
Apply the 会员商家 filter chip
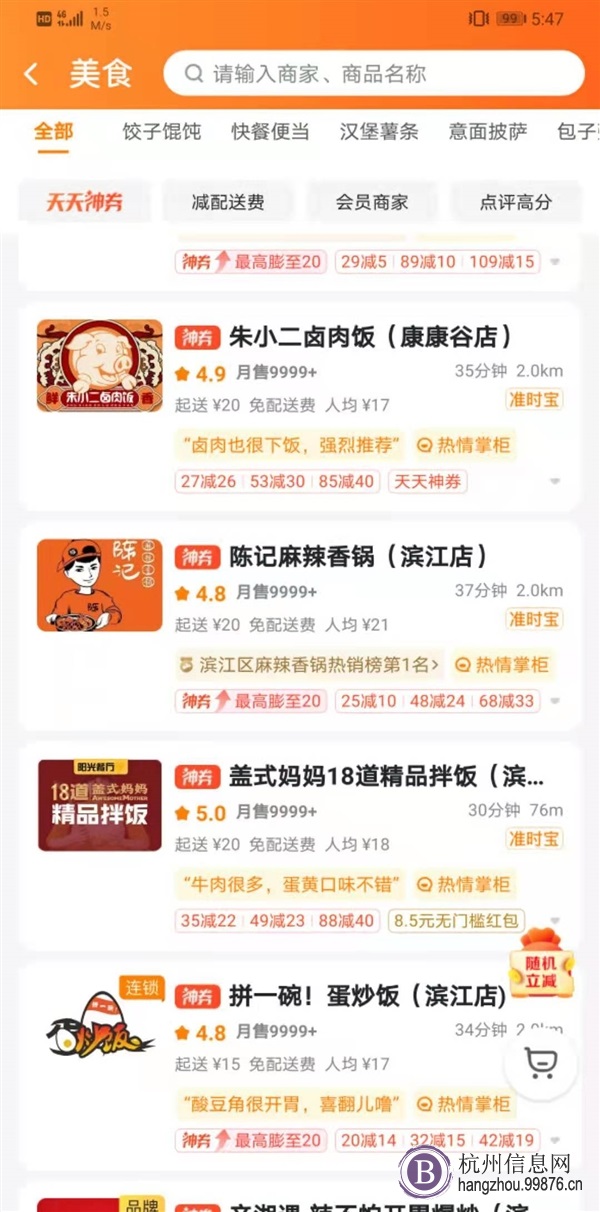coord(372,202)
